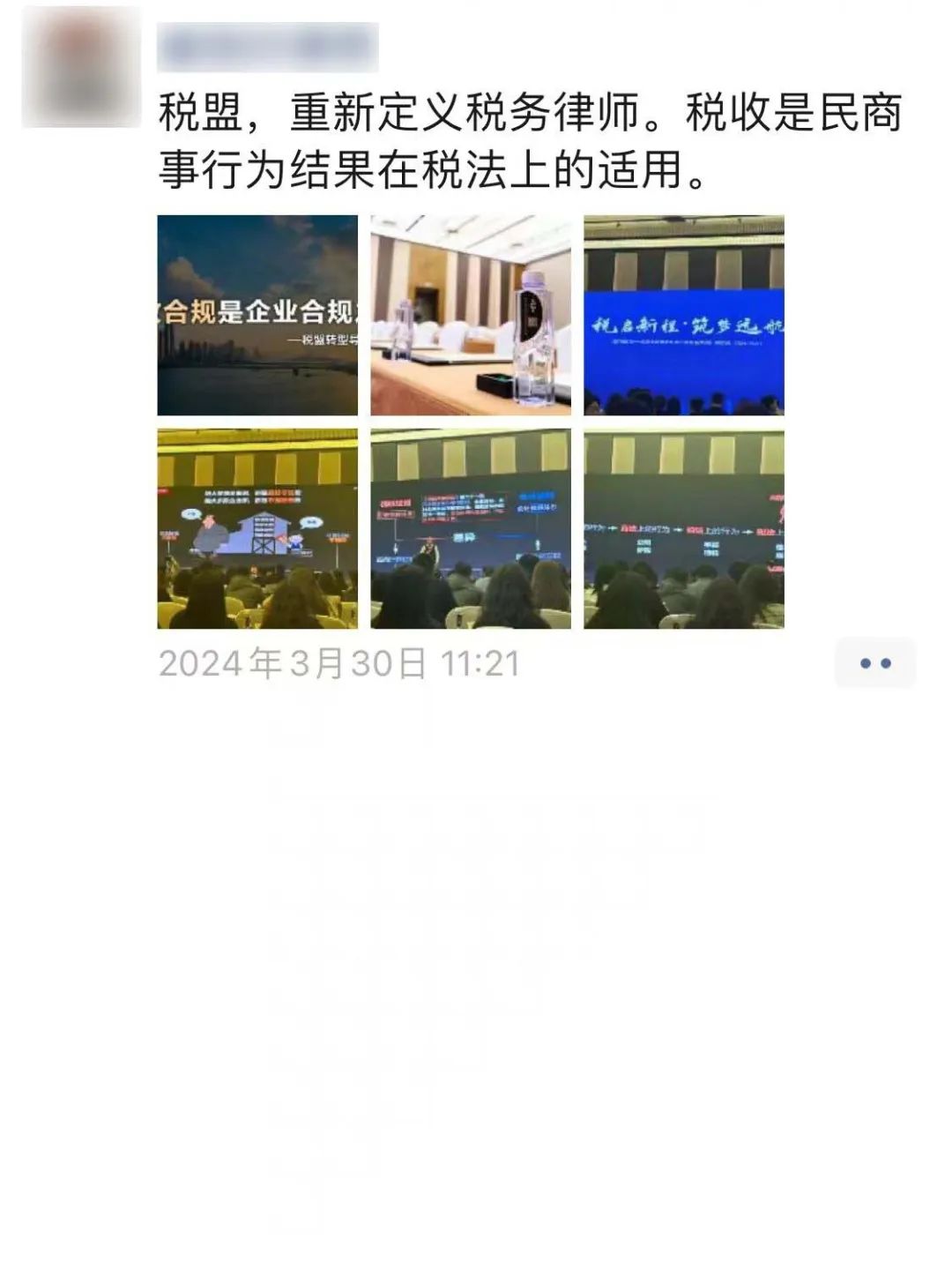
Task: Tap the blurred username above the post
Action: tap(267, 47)
